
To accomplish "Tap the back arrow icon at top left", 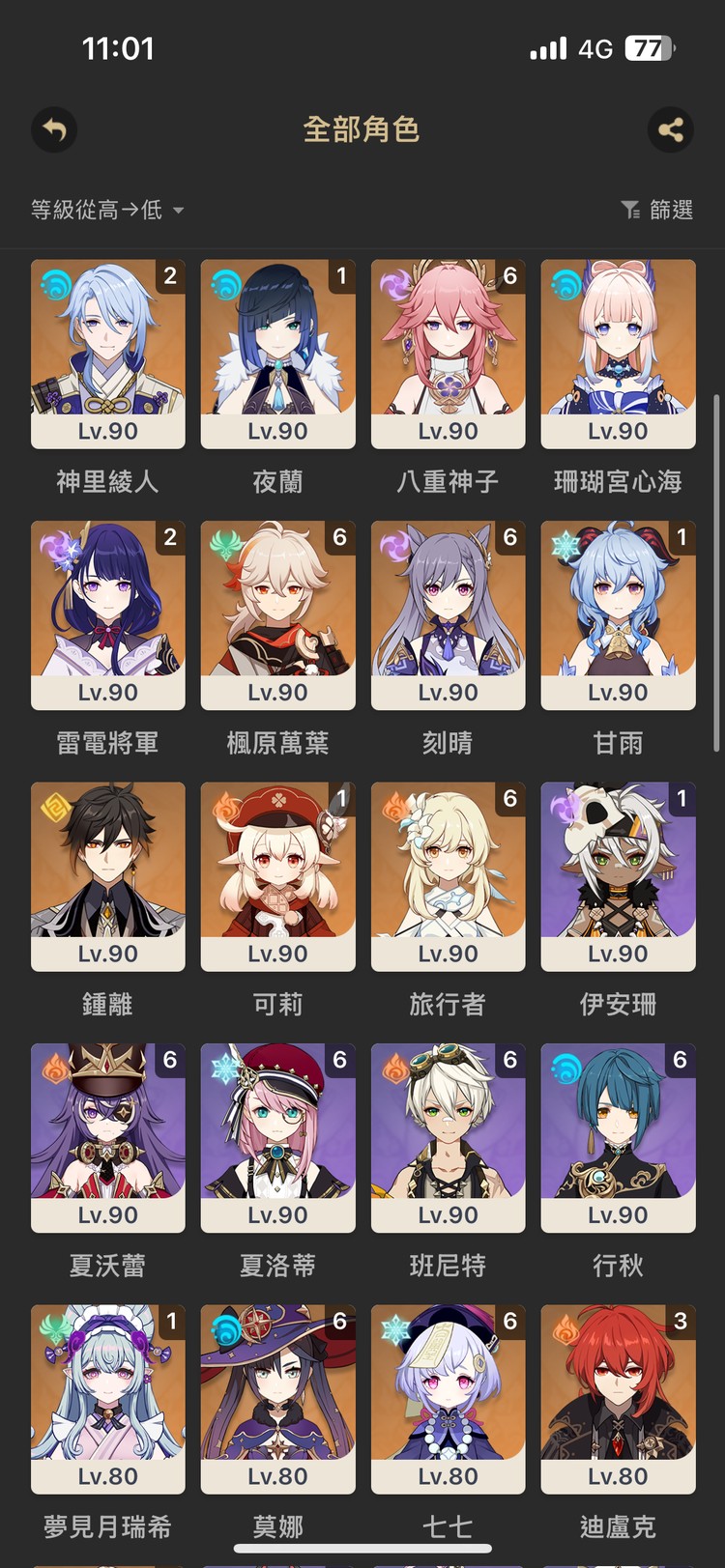I will 54,130.
